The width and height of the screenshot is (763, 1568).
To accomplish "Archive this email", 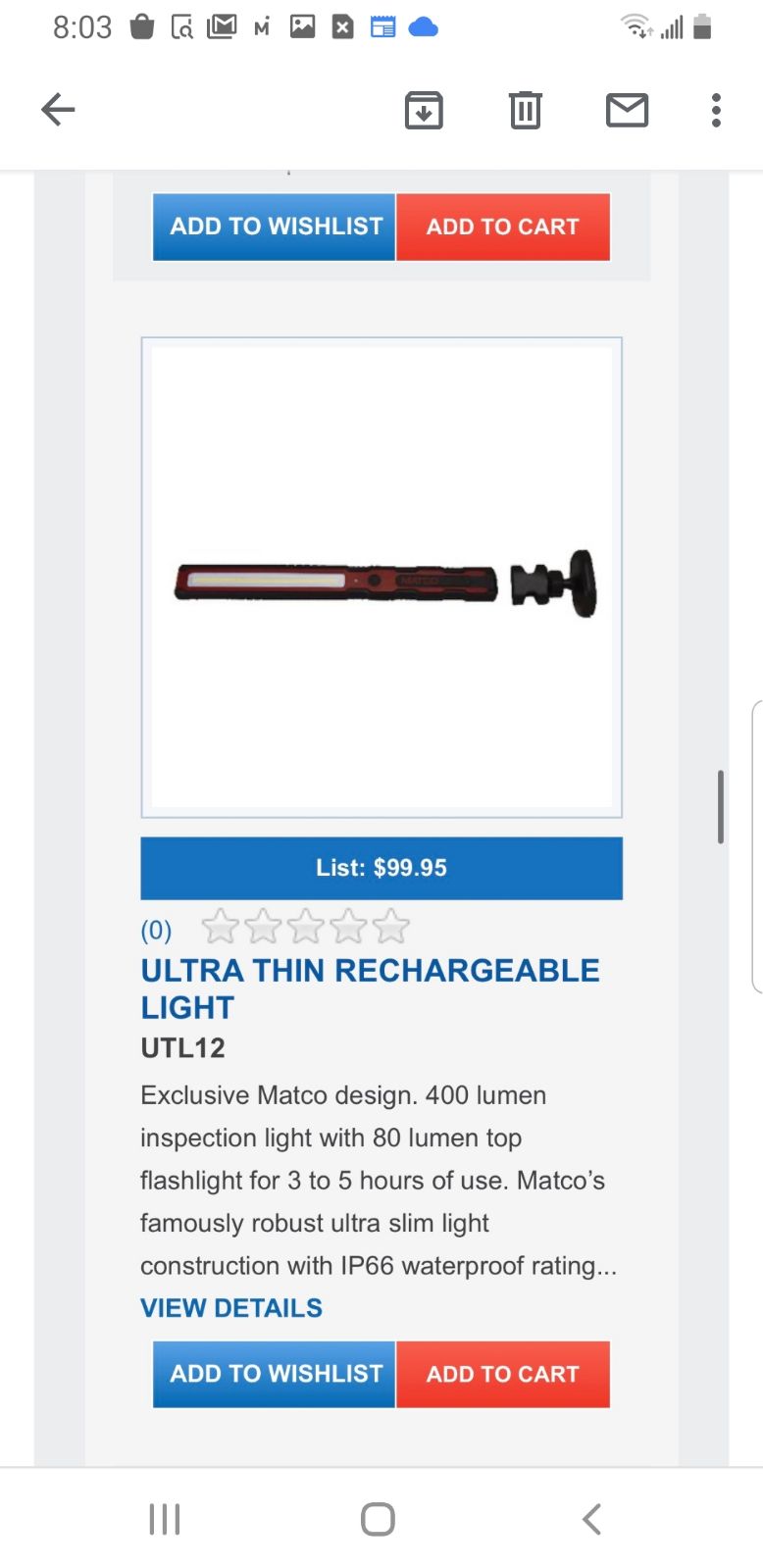I will 424,110.
